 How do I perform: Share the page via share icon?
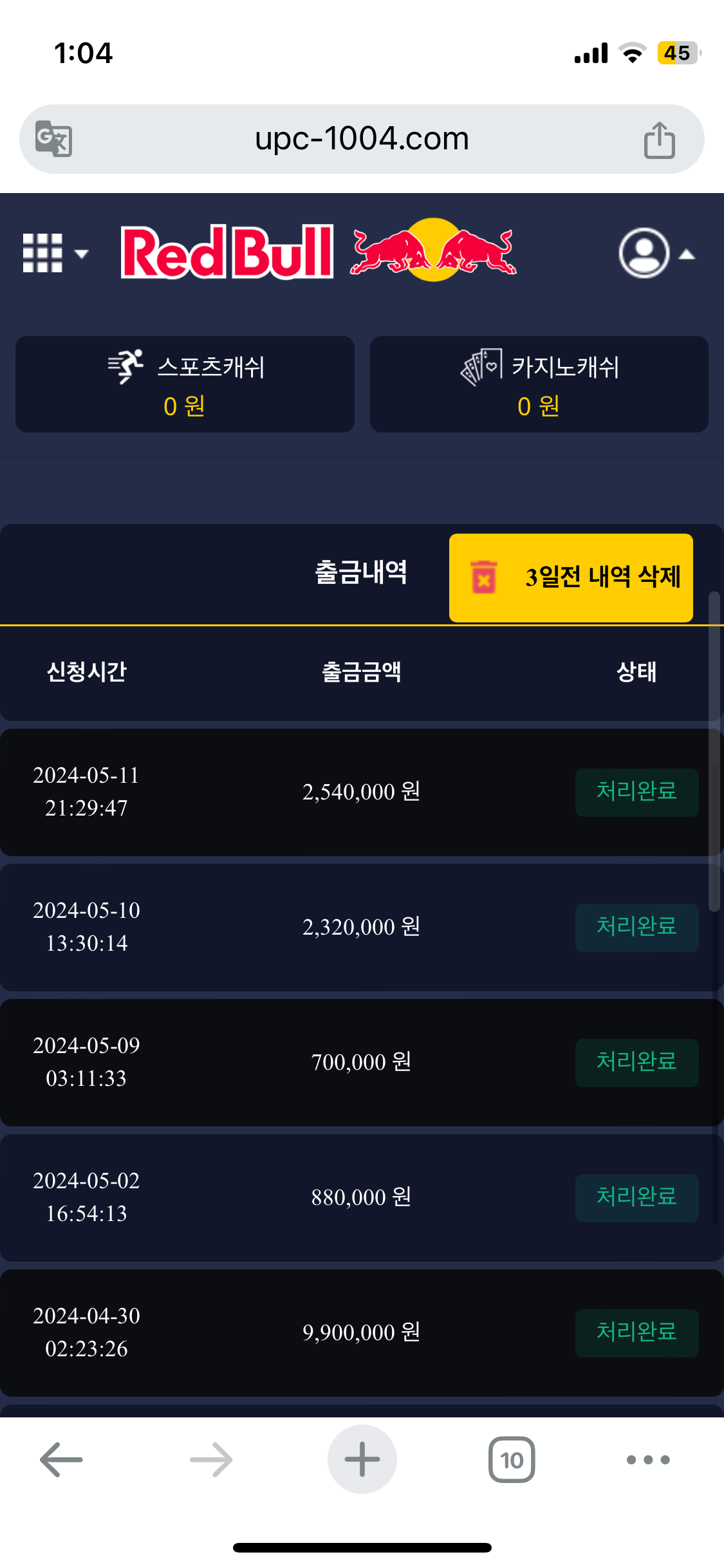click(659, 140)
